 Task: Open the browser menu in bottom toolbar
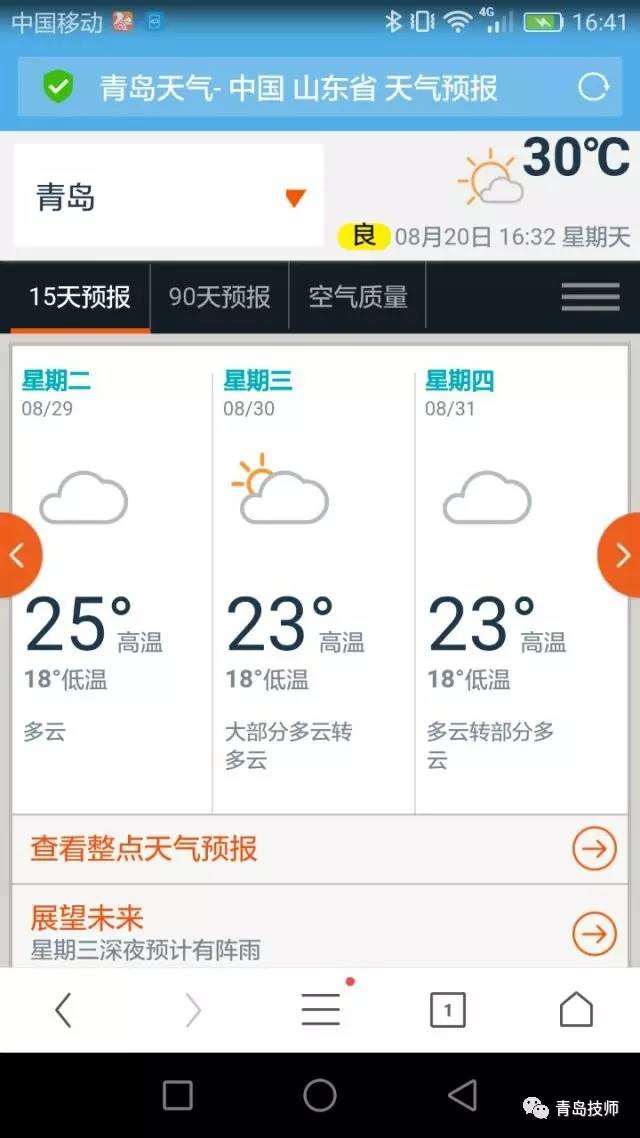(320, 1010)
